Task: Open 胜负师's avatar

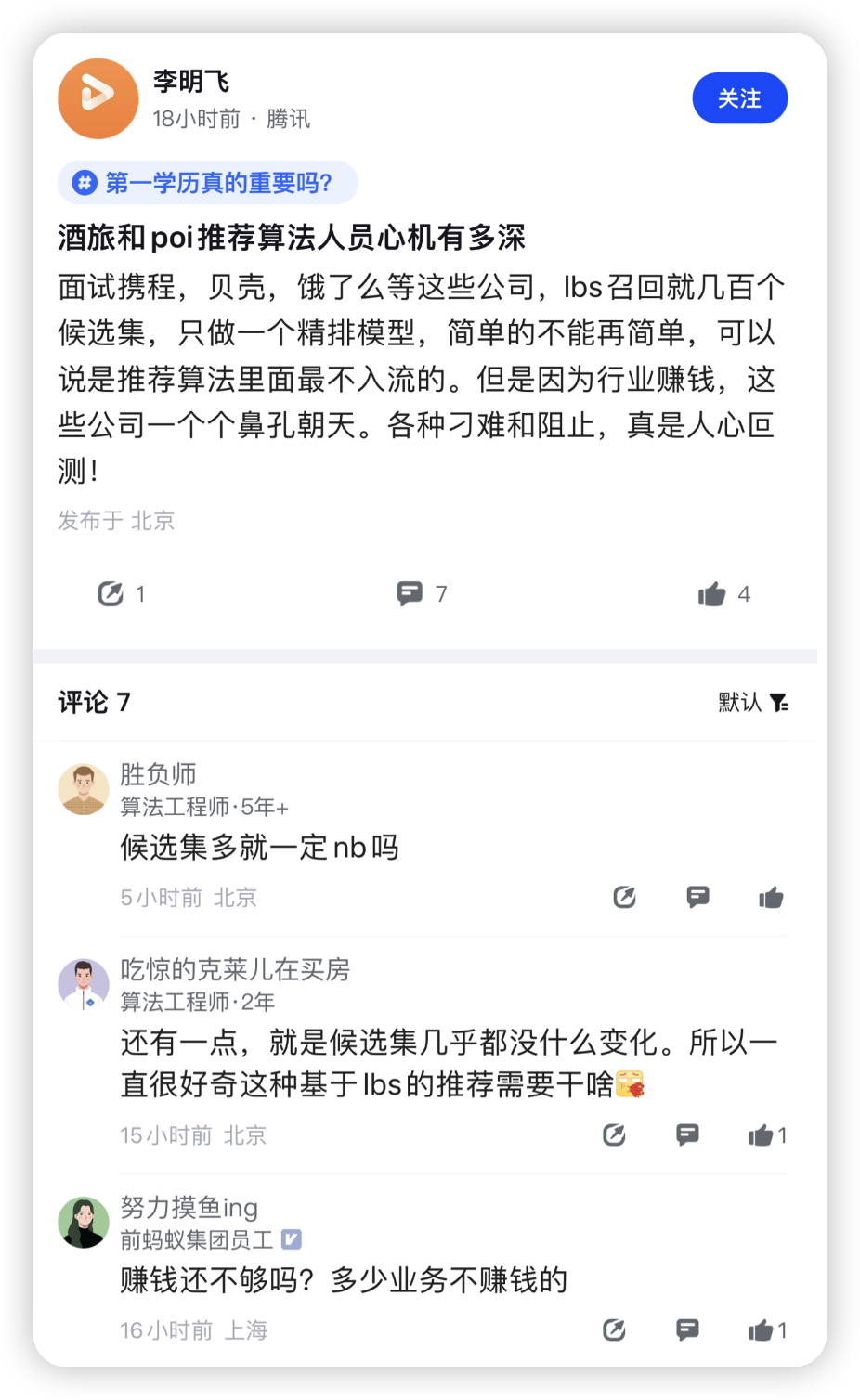Action: 84,789
